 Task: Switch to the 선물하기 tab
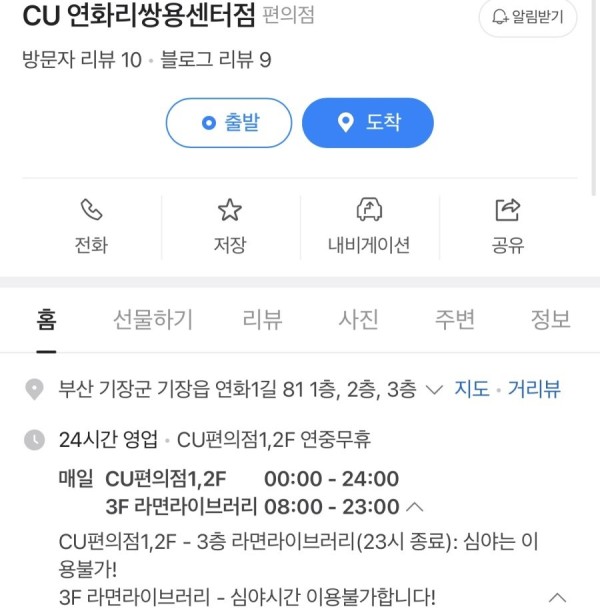[153, 320]
